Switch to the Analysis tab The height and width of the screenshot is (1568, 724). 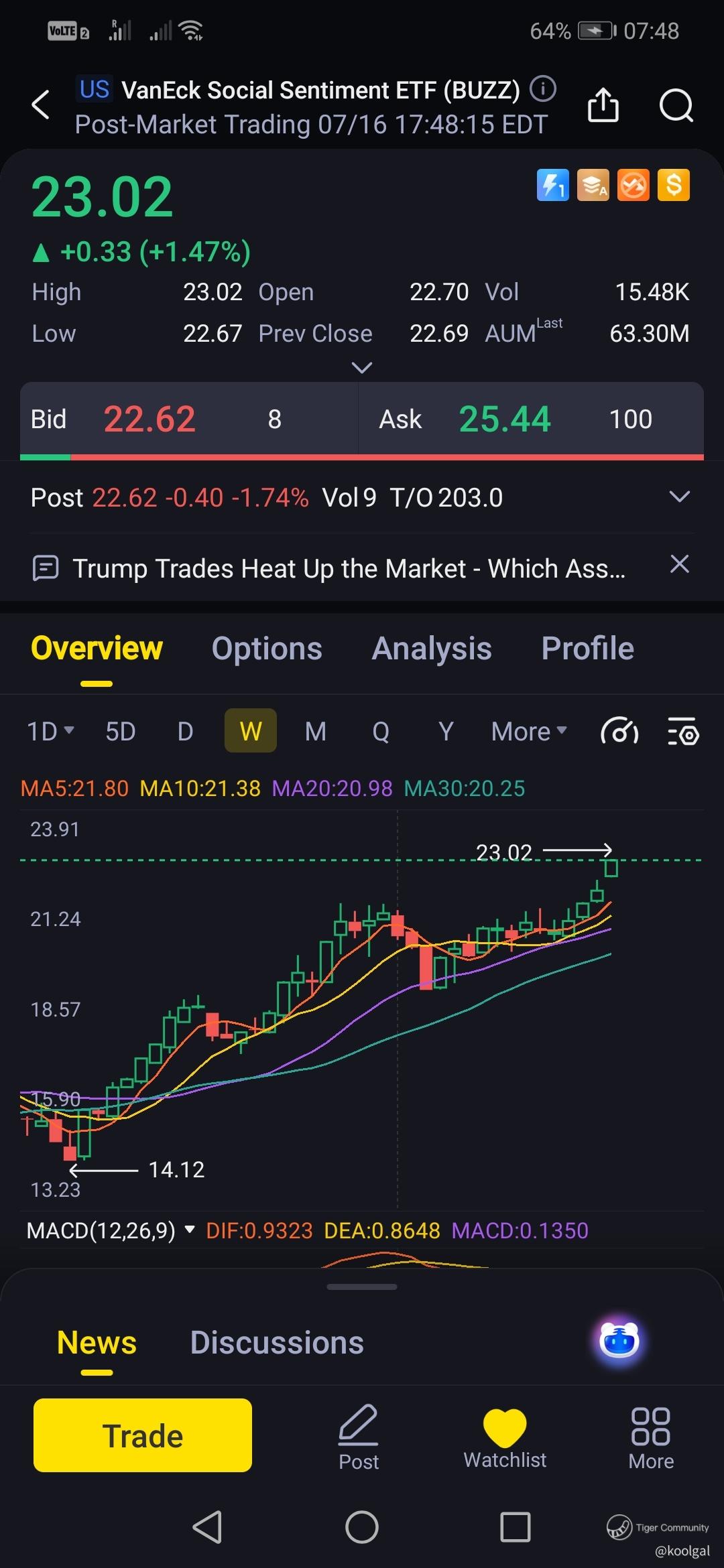[x=432, y=649]
